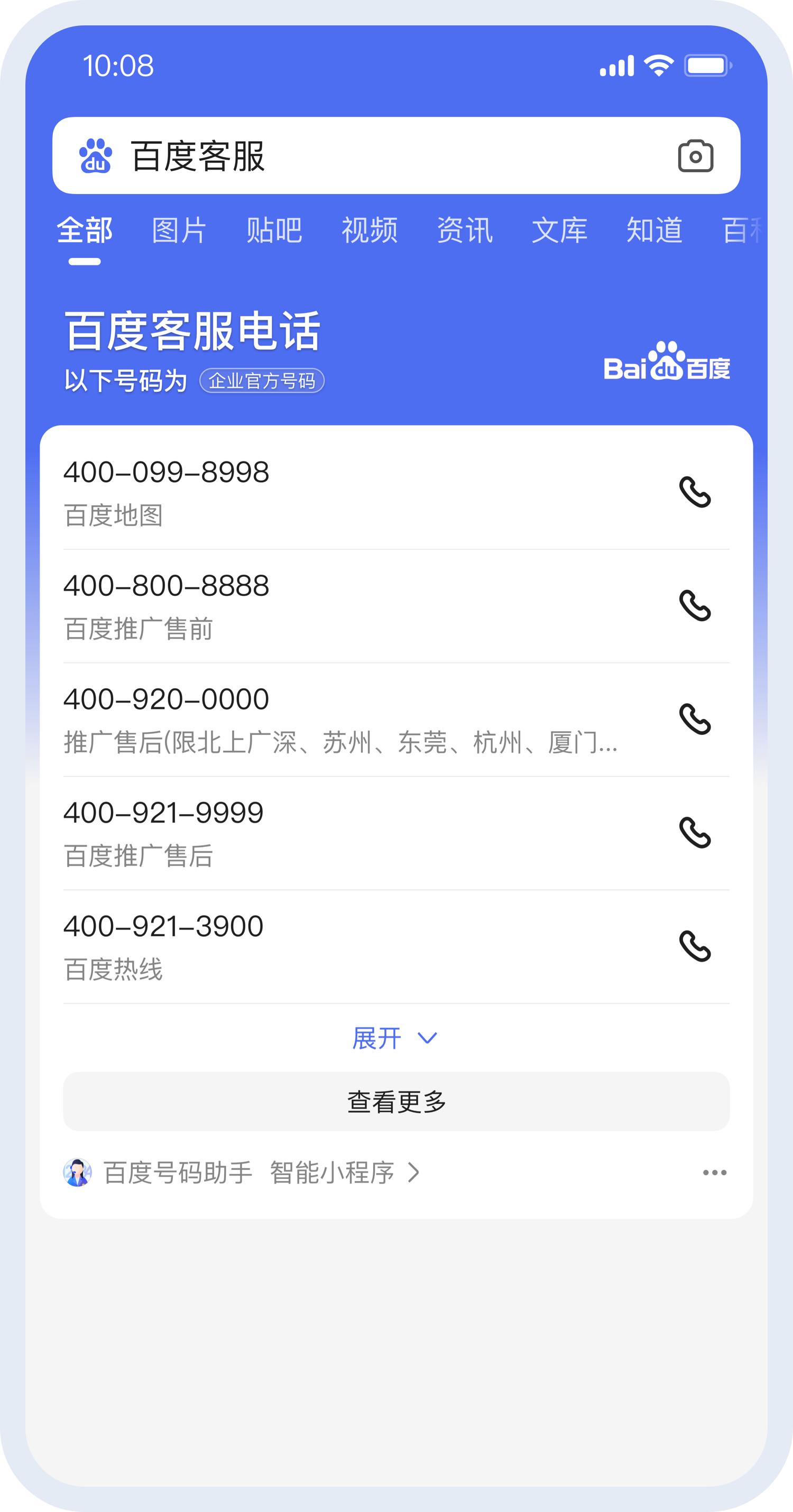Image resolution: width=793 pixels, height=1512 pixels.
Task: Switch to the 知道 tab
Action: (654, 230)
